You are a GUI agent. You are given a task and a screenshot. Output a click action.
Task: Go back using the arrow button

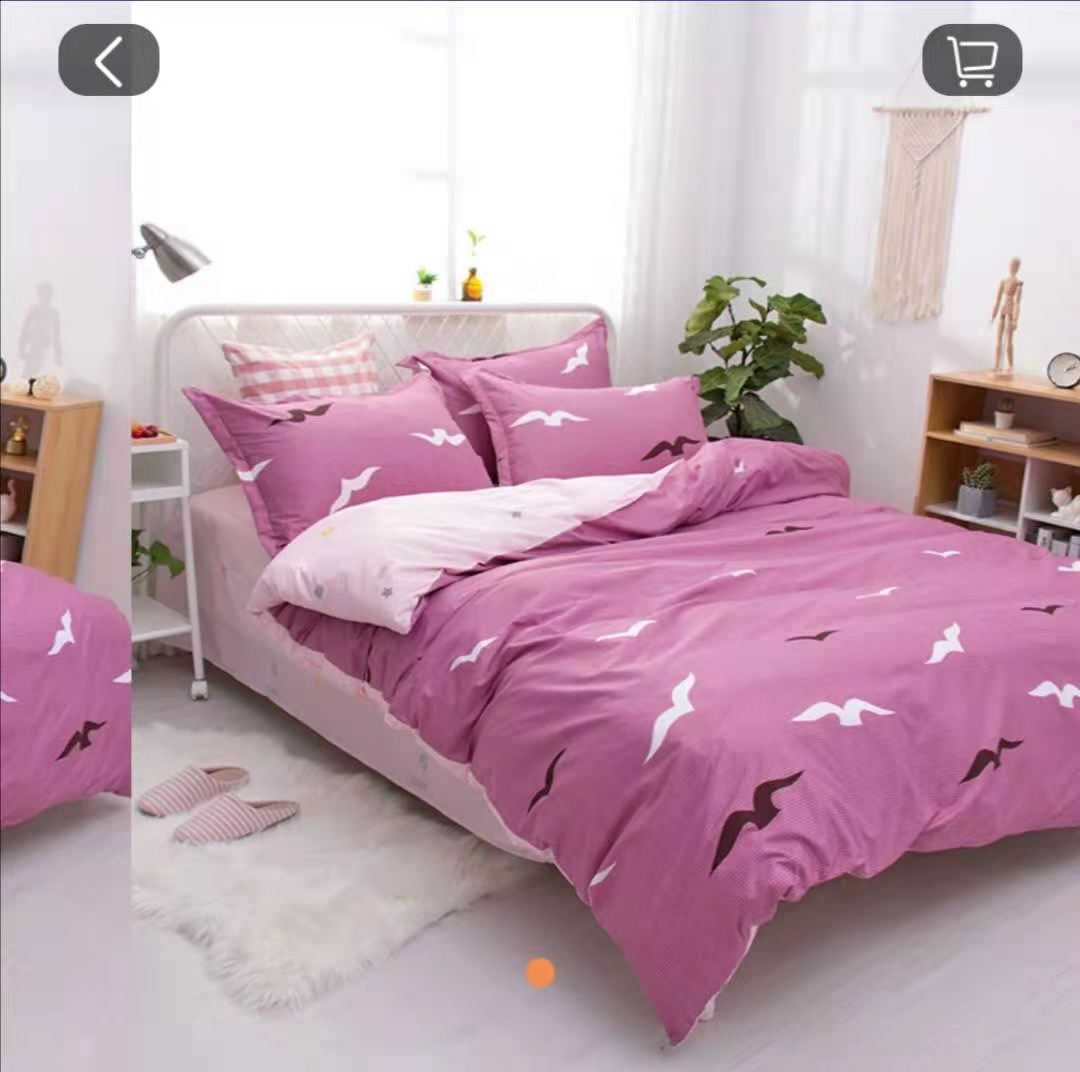[108, 60]
